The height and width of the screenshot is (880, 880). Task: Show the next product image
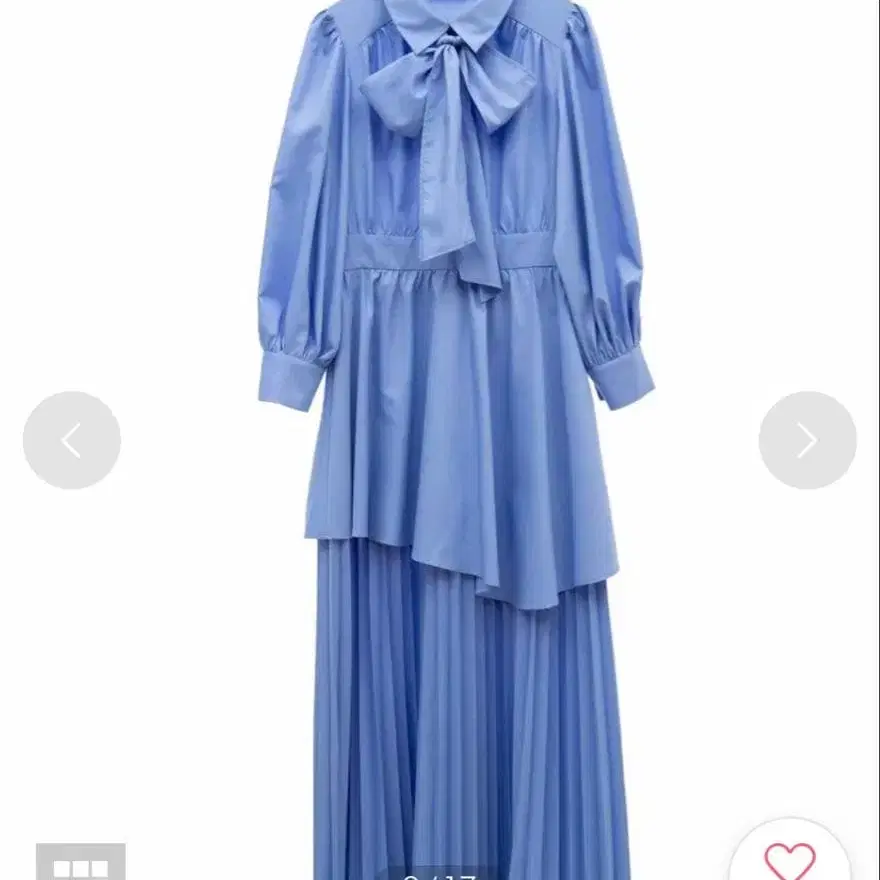[x=807, y=440]
